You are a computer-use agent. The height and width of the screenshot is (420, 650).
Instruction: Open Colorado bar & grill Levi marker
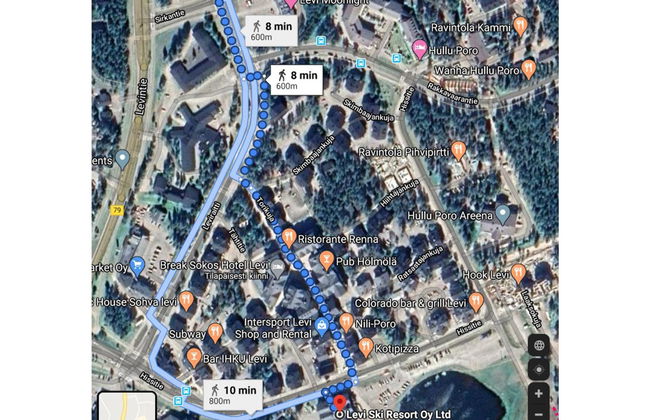pos(476,301)
